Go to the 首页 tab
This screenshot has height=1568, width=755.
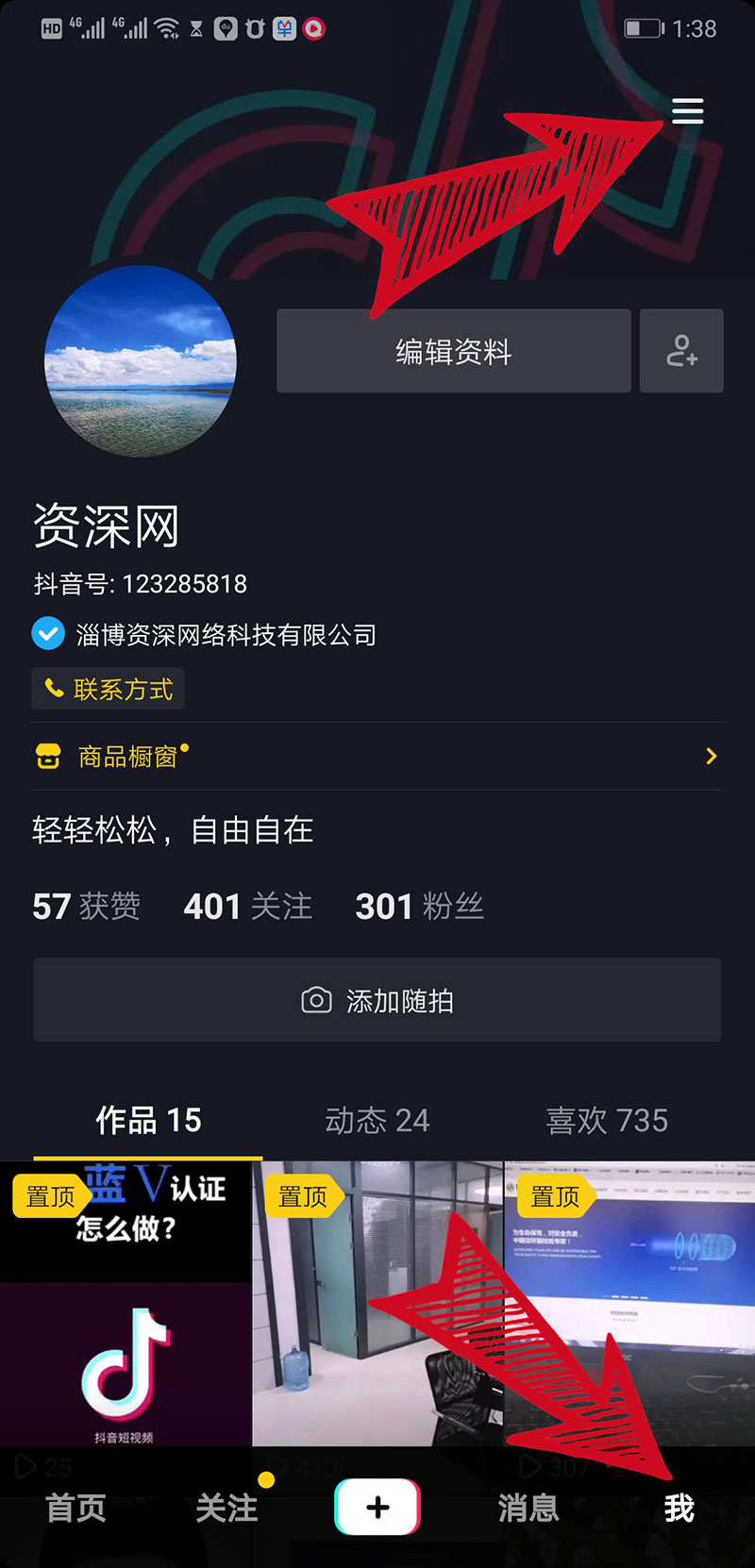(75, 1508)
